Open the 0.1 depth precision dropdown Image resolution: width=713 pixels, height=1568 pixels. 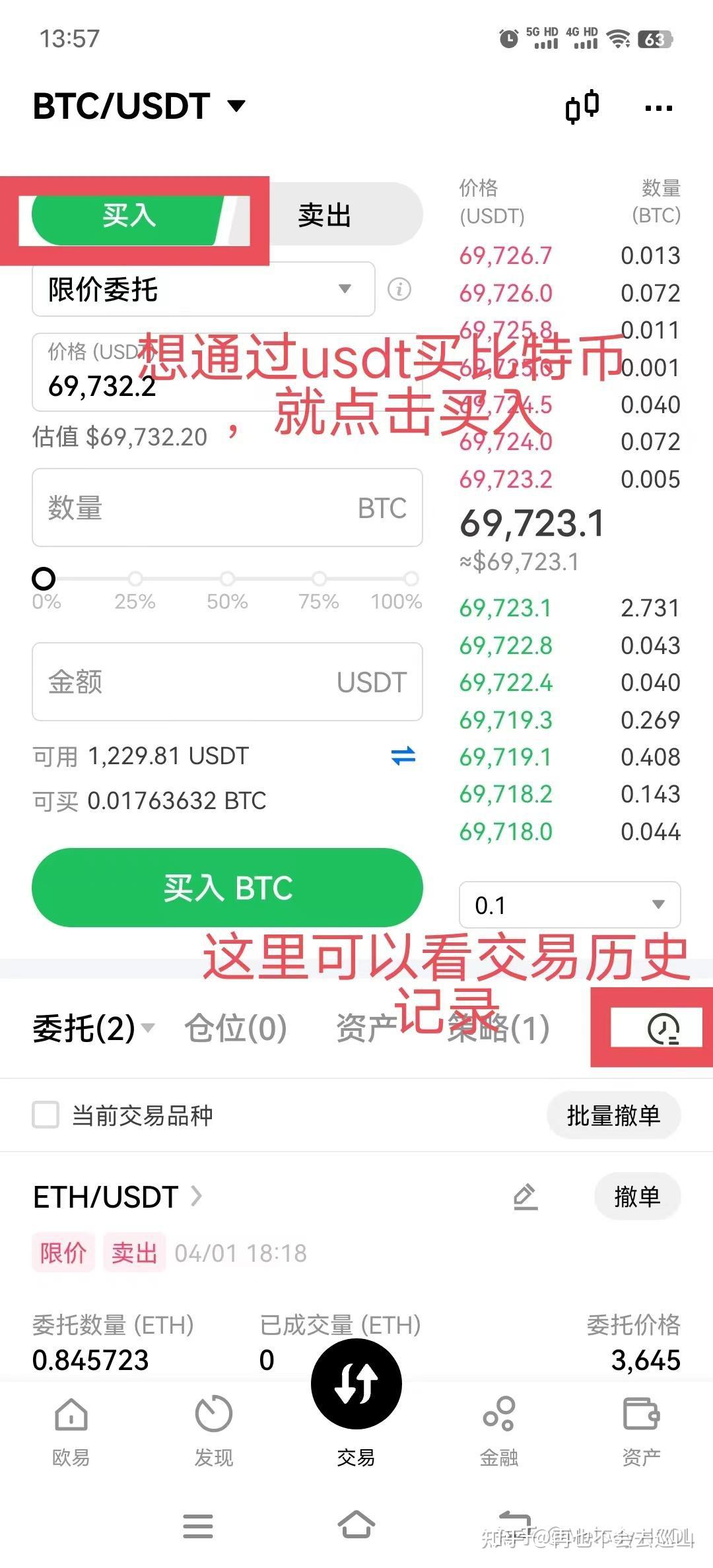569,905
